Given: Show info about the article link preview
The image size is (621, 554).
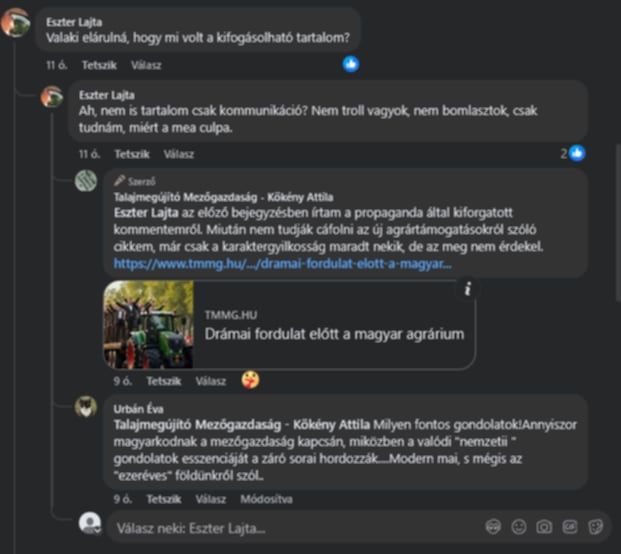Looking at the screenshot, I should pyautogui.click(x=466, y=289).
